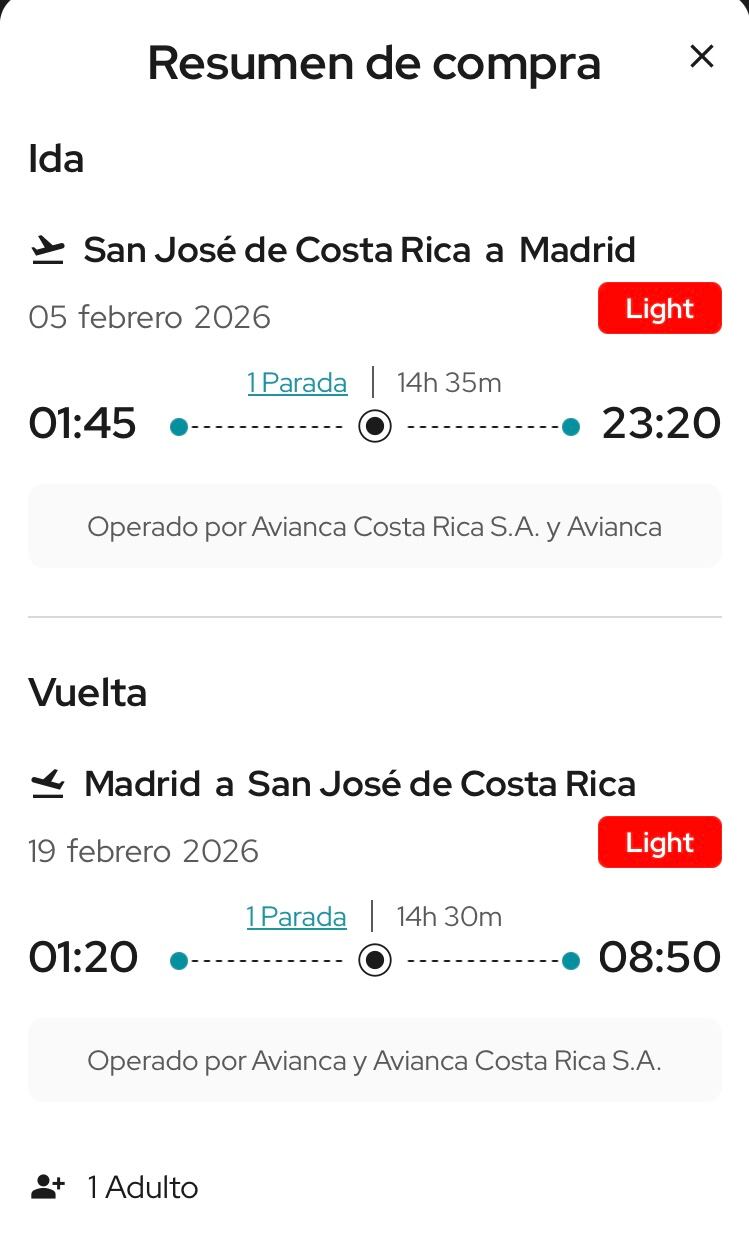This screenshot has height=1249, width=749.
Task: Click the Vuelta section header
Action: click(88, 692)
